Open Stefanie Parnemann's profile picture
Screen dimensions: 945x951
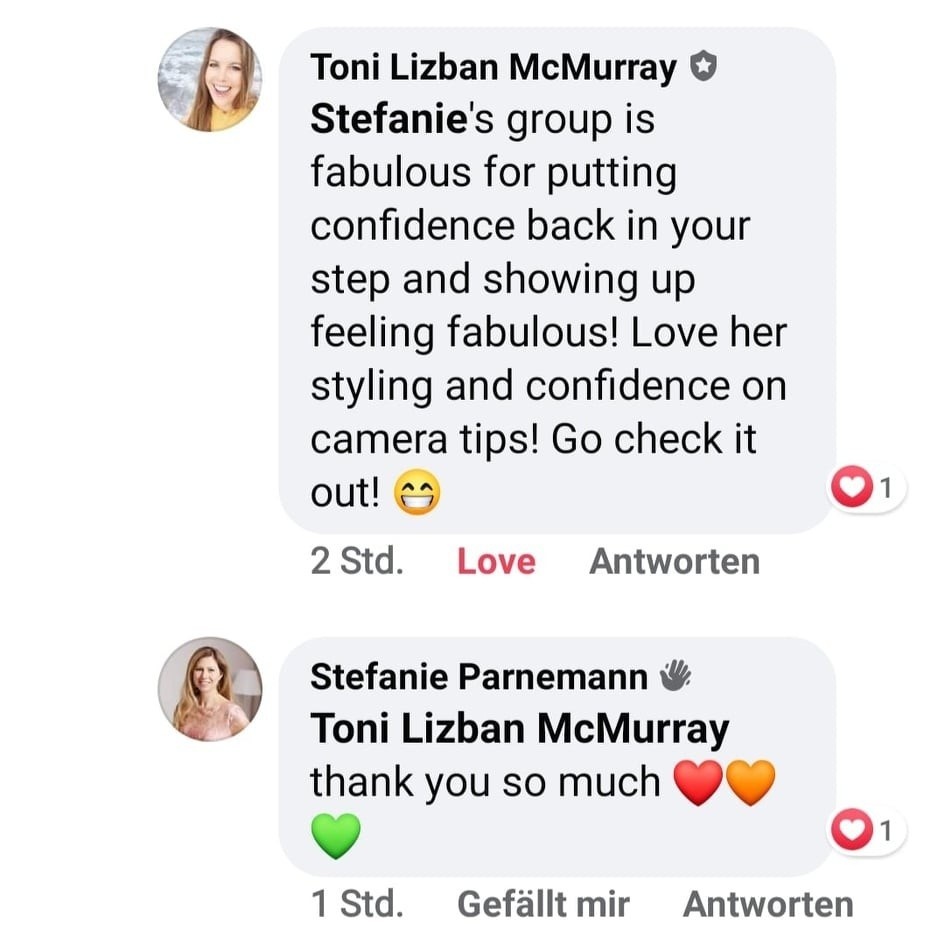pyautogui.click(x=209, y=689)
